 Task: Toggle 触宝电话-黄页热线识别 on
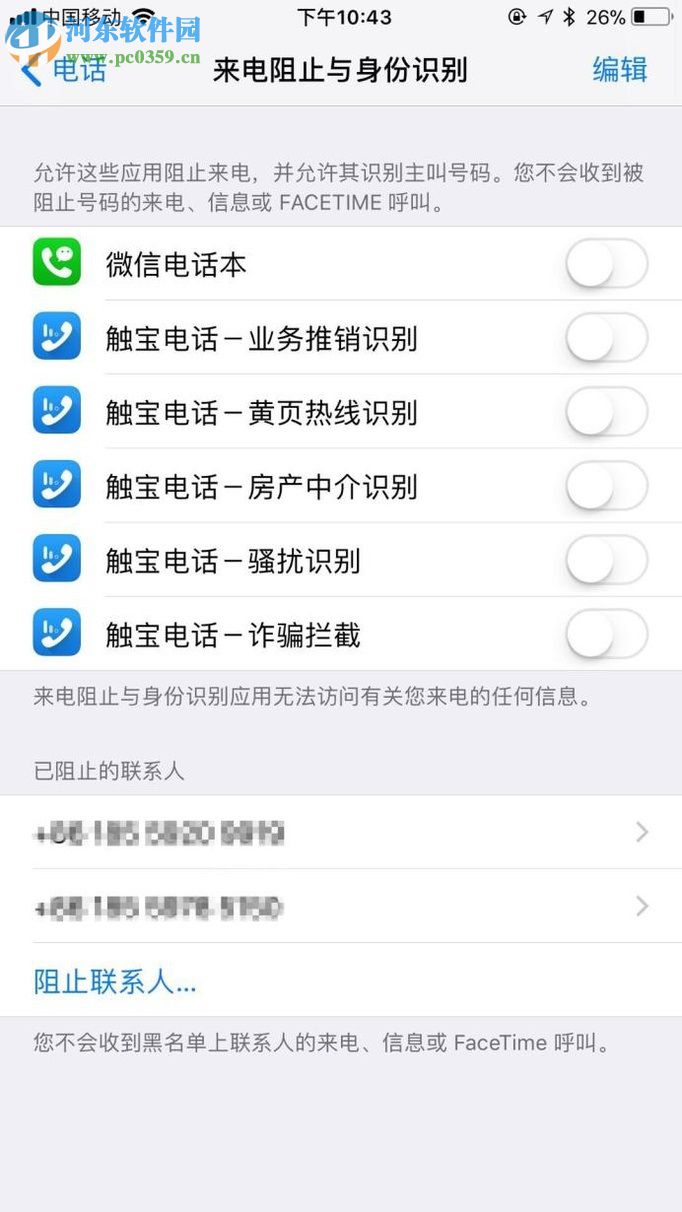(606, 413)
